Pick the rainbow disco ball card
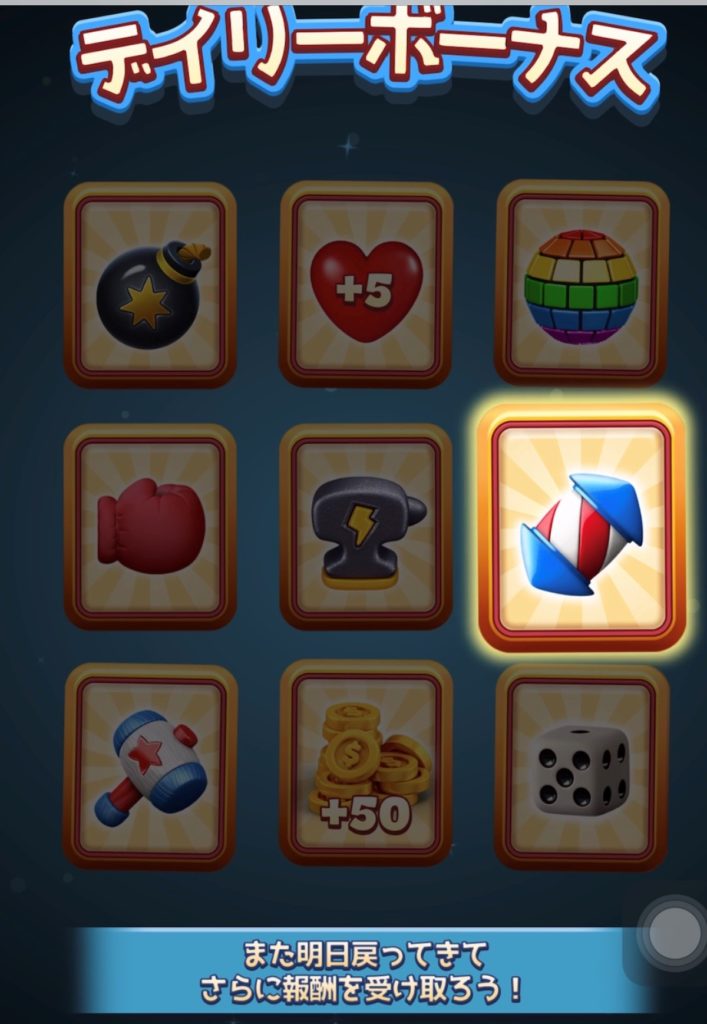The image size is (707, 1024). click(x=582, y=283)
